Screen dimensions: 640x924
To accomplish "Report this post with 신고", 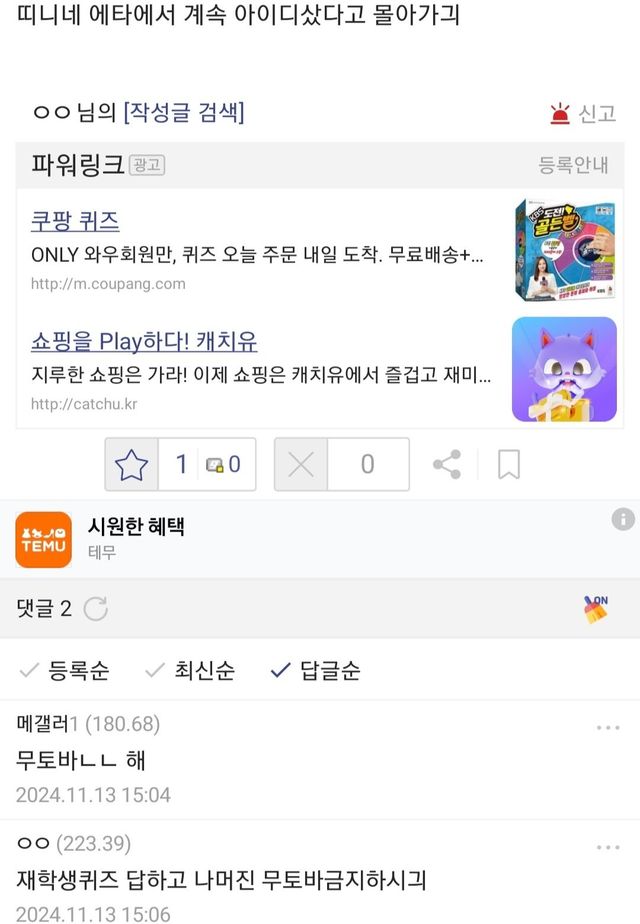I will click(583, 113).
